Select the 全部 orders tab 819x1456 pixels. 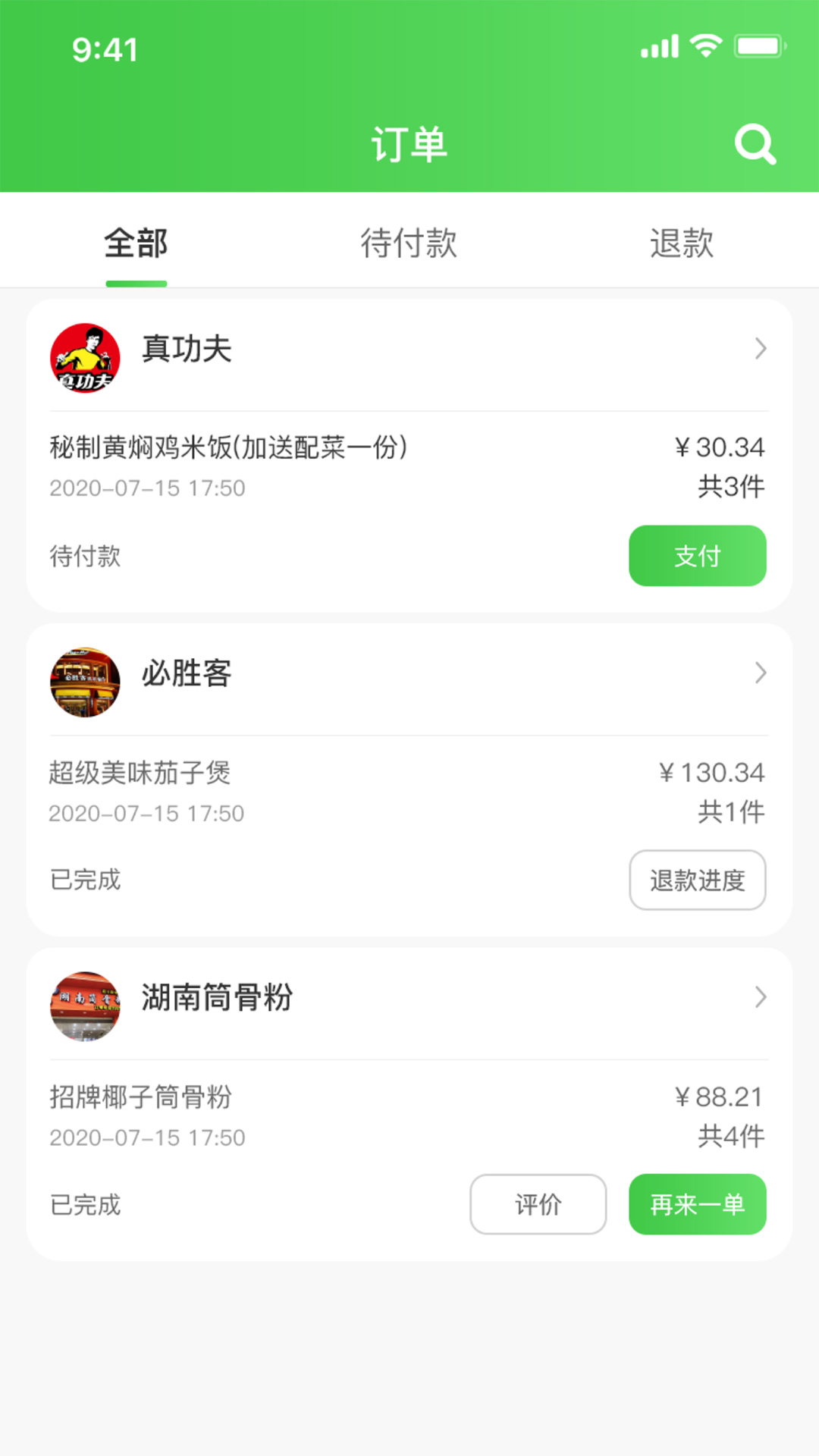pos(136,243)
